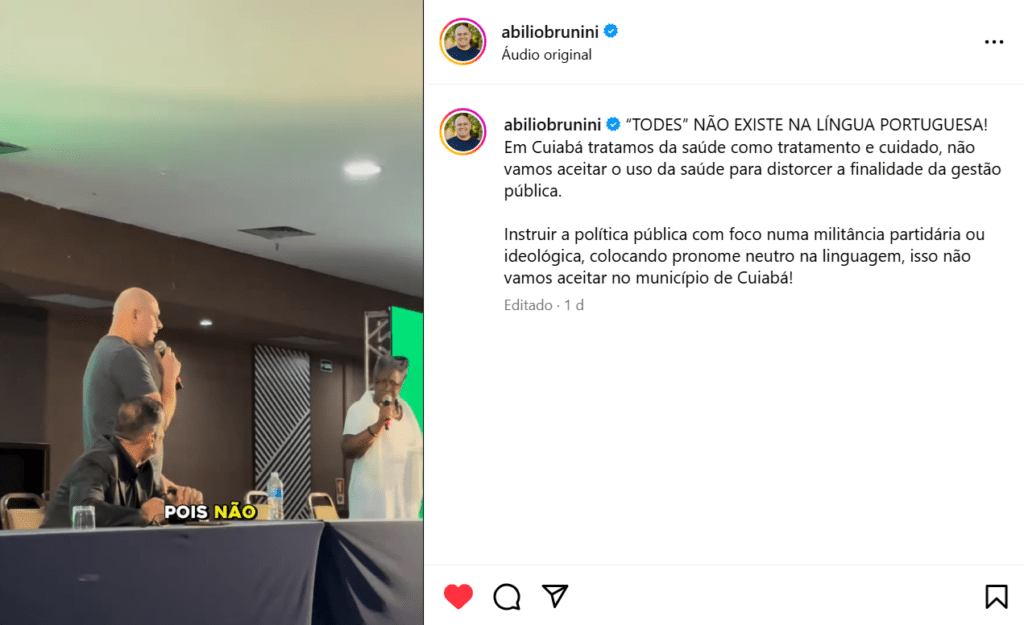
Task: Open the Áudio original link
Action: [x=546, y=55]
